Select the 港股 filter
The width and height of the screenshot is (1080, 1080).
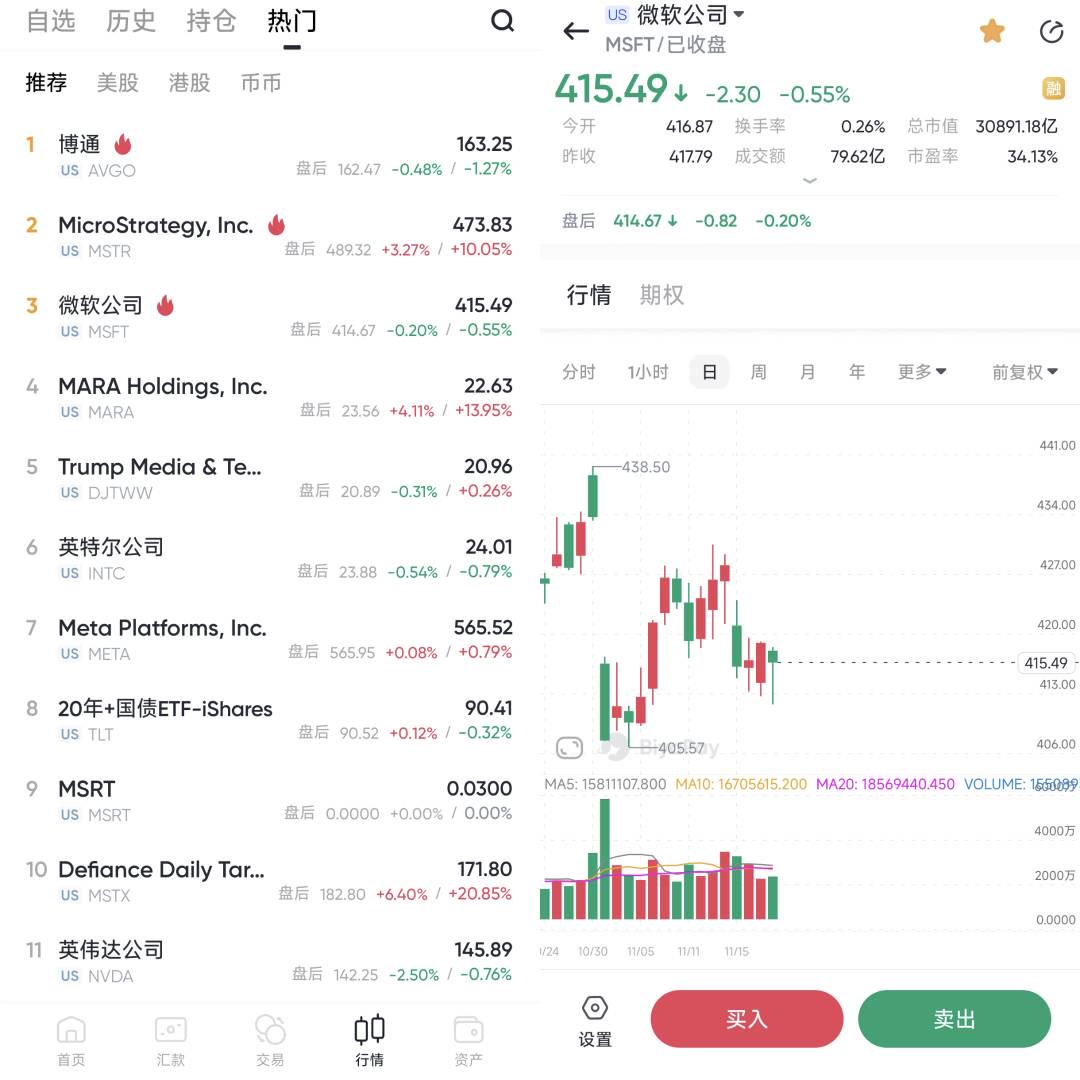[x=189, y=83]
